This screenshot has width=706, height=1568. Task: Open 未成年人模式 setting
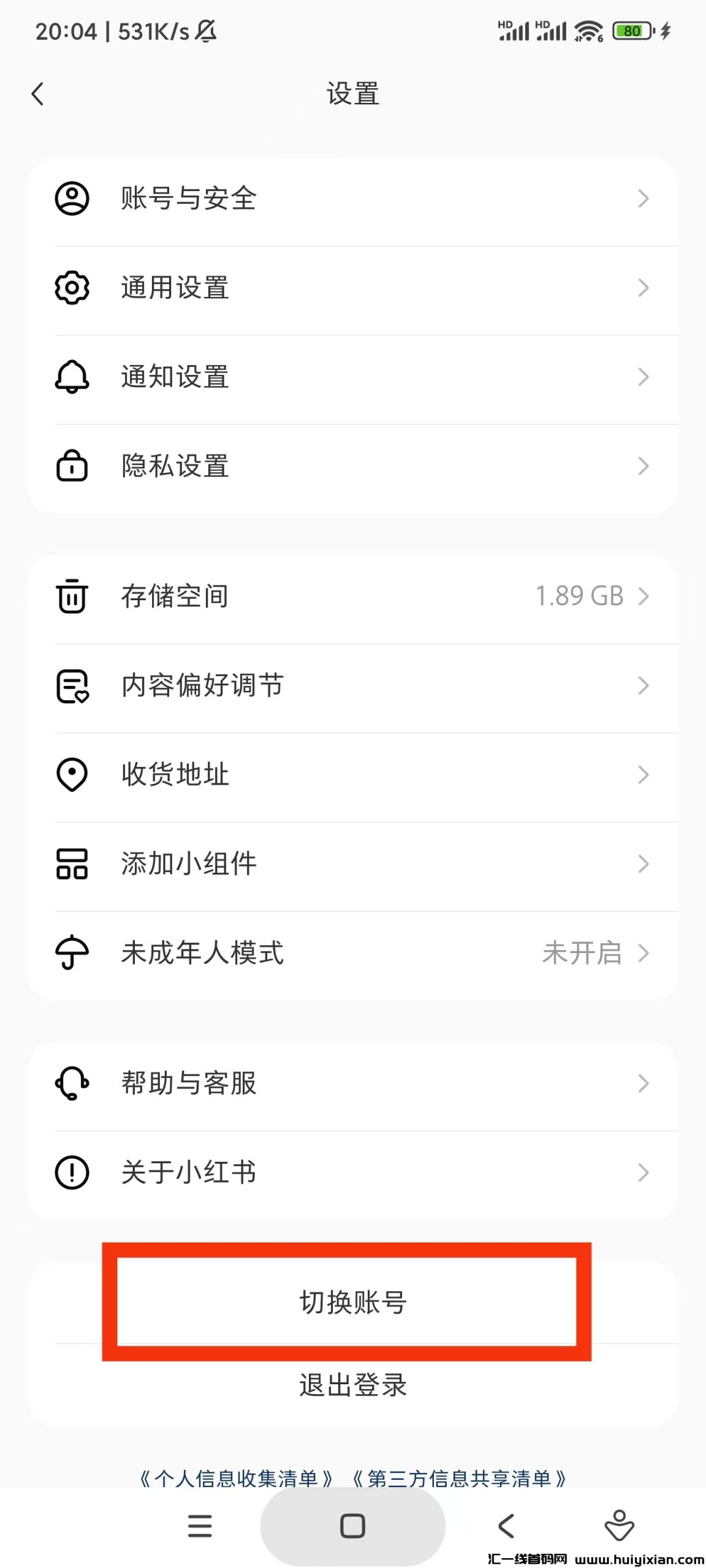(352, 953)
